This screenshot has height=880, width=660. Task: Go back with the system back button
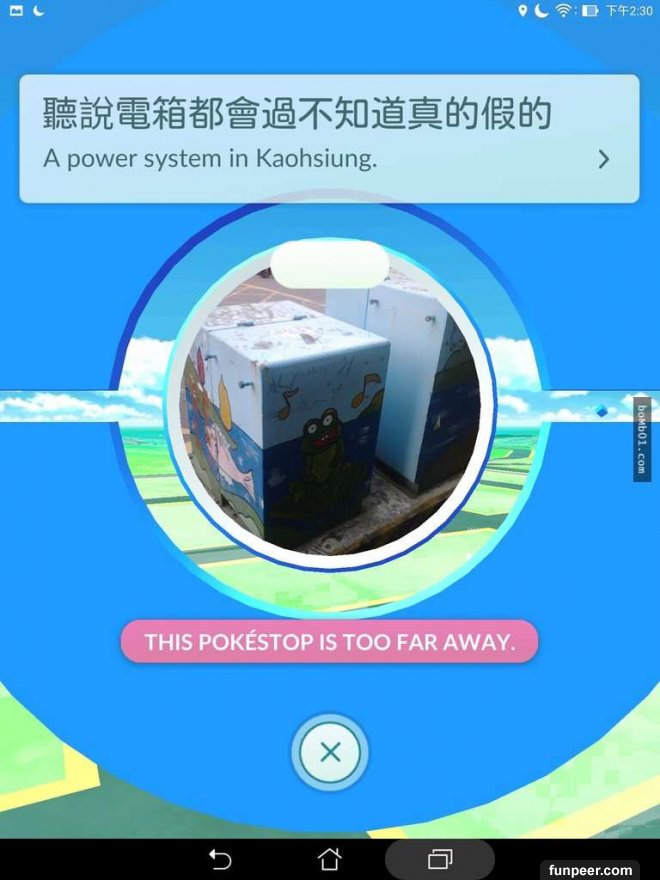point(220,859)
